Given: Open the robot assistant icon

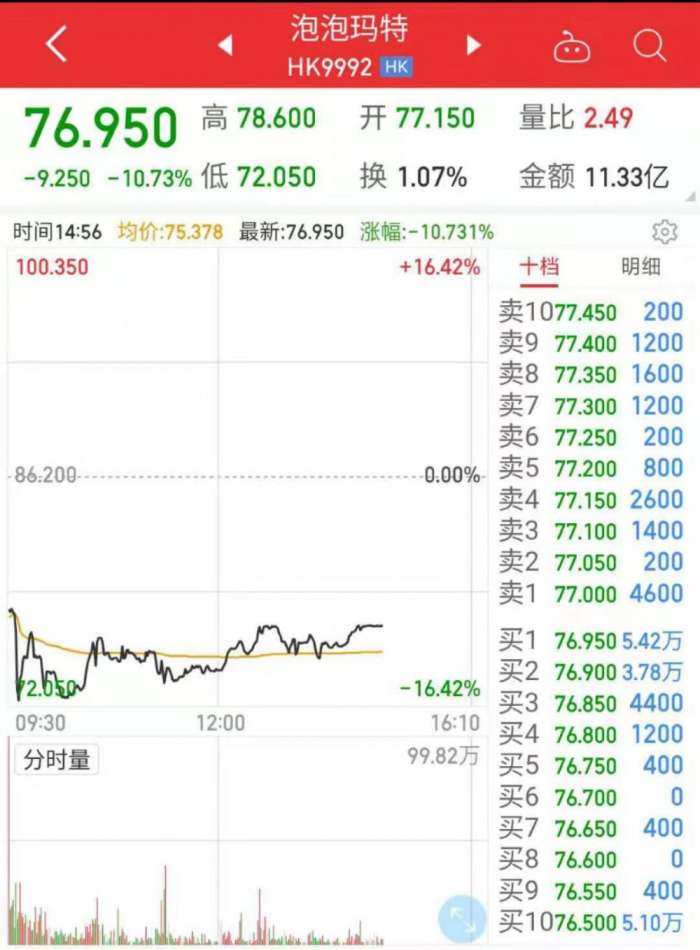Looking at the screenshot, I should [x=571, y=46].
